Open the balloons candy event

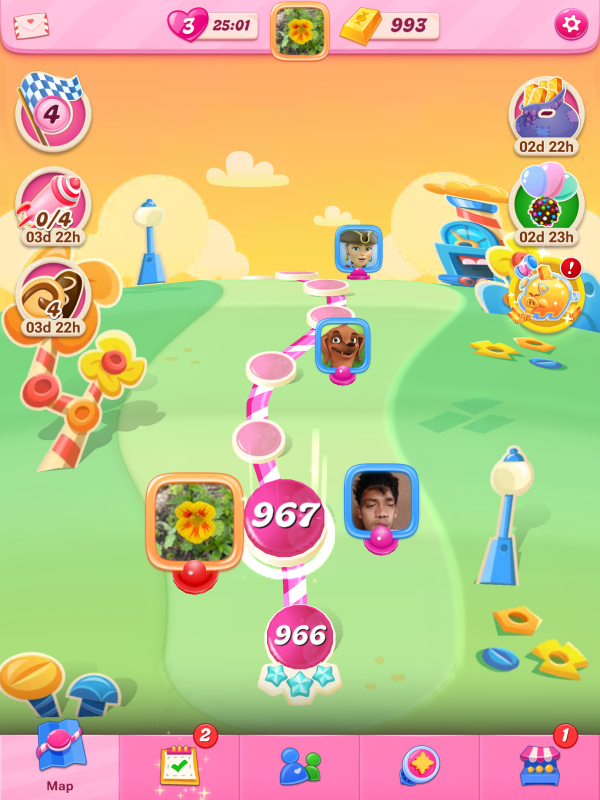[546, 205]
